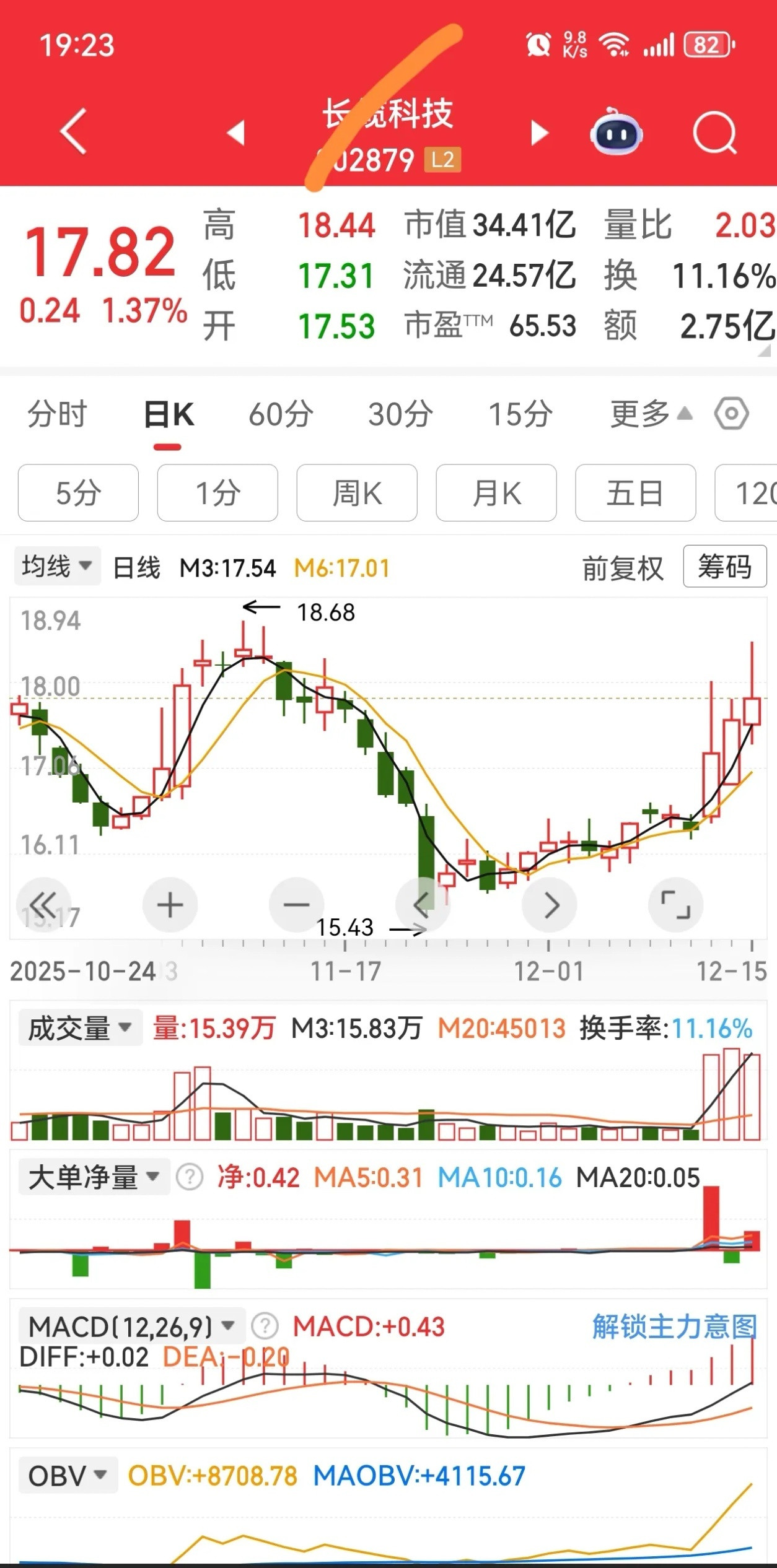Screen dimensions: 777x1568
Task: Jump to earliest data with double-left arrow
Action: (x=45, y=904)
